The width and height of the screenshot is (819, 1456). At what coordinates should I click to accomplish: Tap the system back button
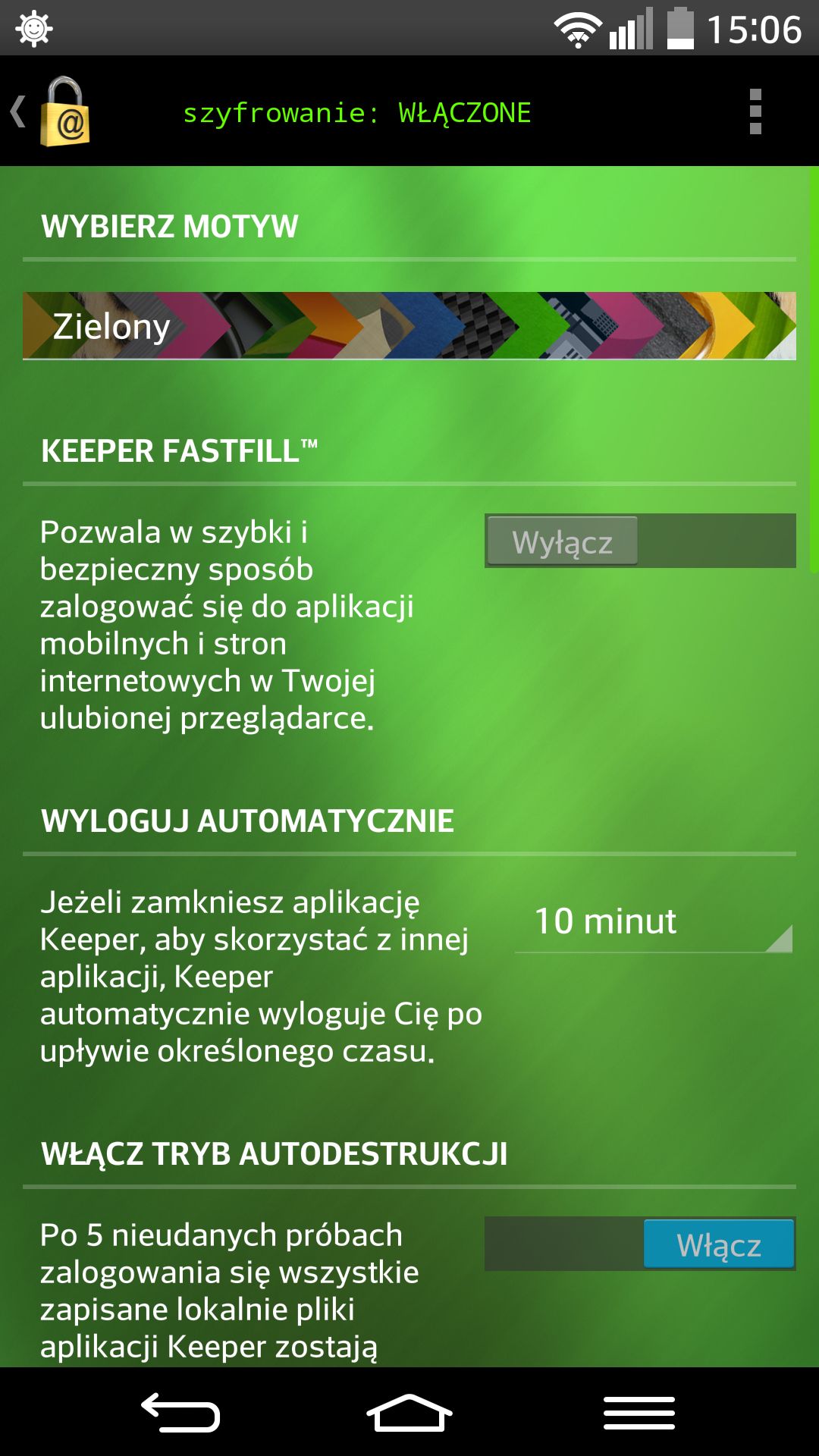coord(180,1412)
